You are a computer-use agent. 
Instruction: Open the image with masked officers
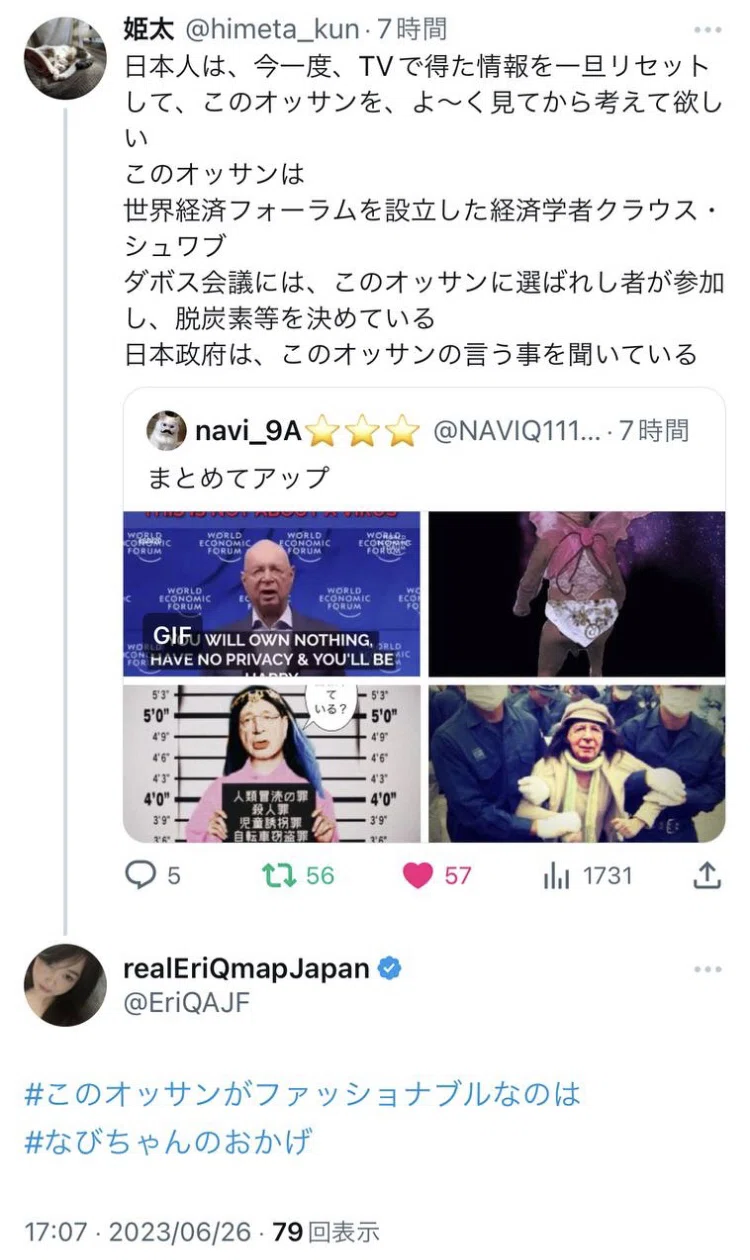tap(577, 764)
